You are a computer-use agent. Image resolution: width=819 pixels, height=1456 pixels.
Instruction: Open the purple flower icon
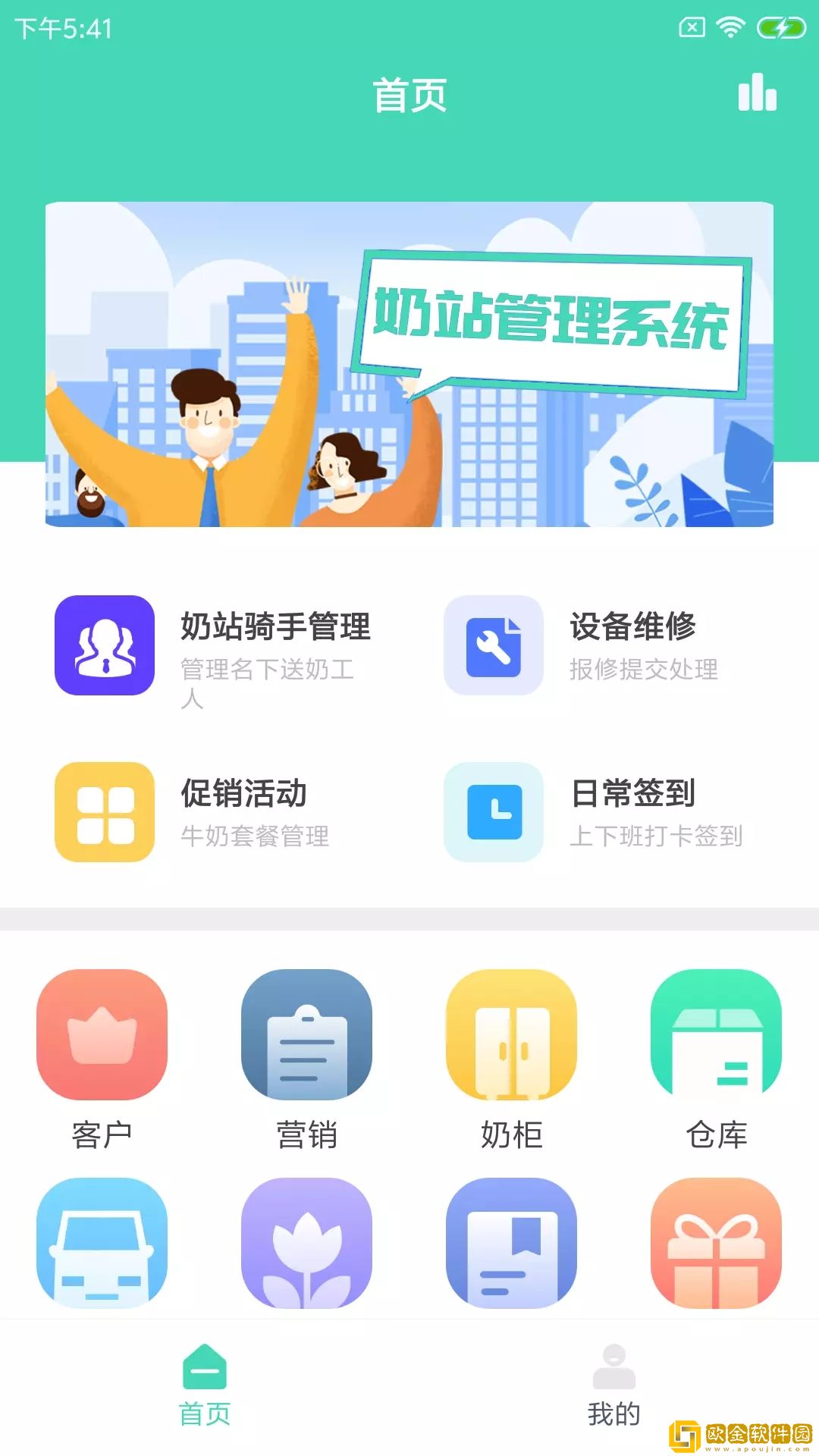[x=306, y=1244]
